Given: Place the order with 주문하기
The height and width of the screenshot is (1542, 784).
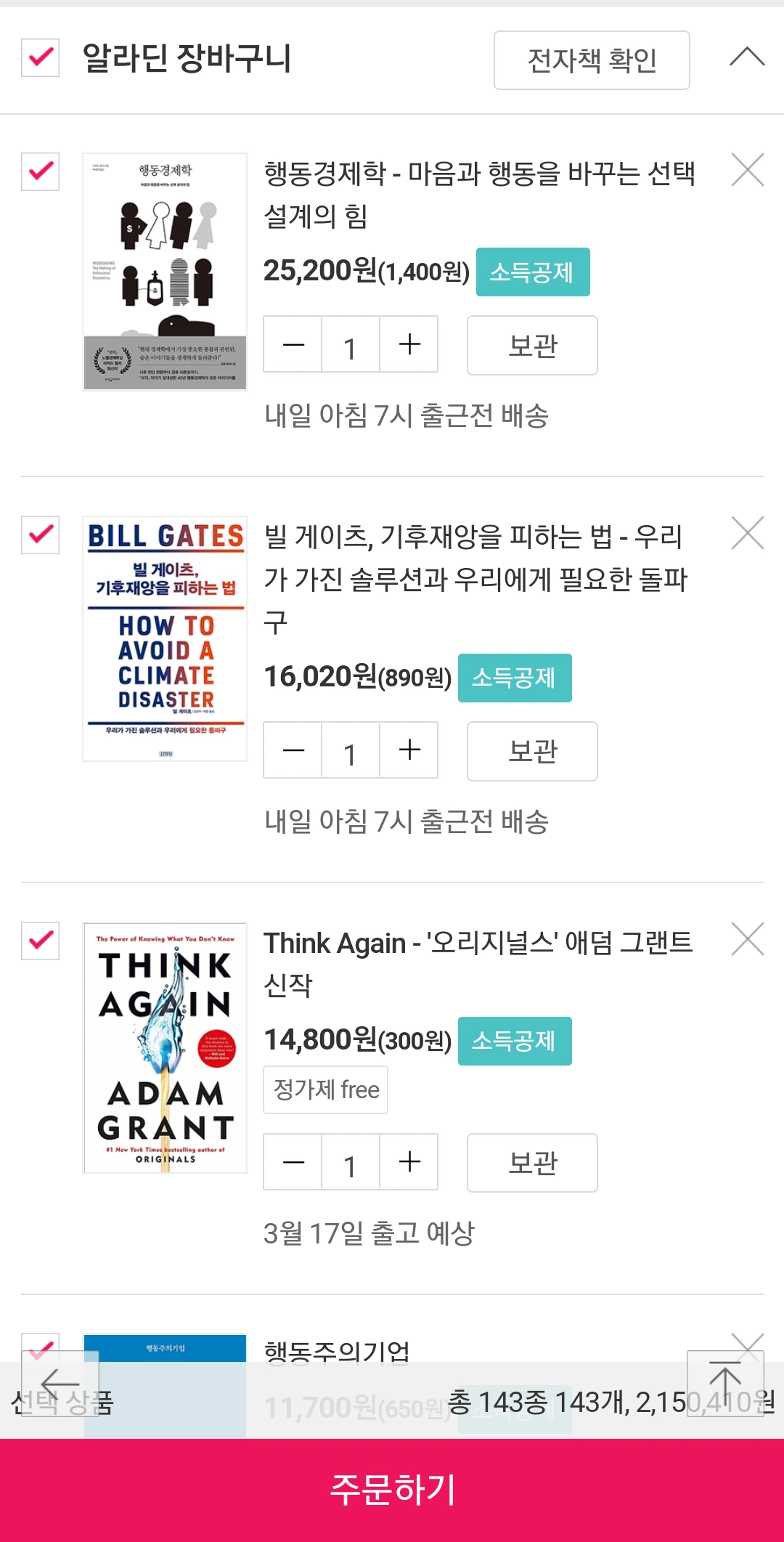Looking at the screenshot, I should click(x=392, y=1489).
